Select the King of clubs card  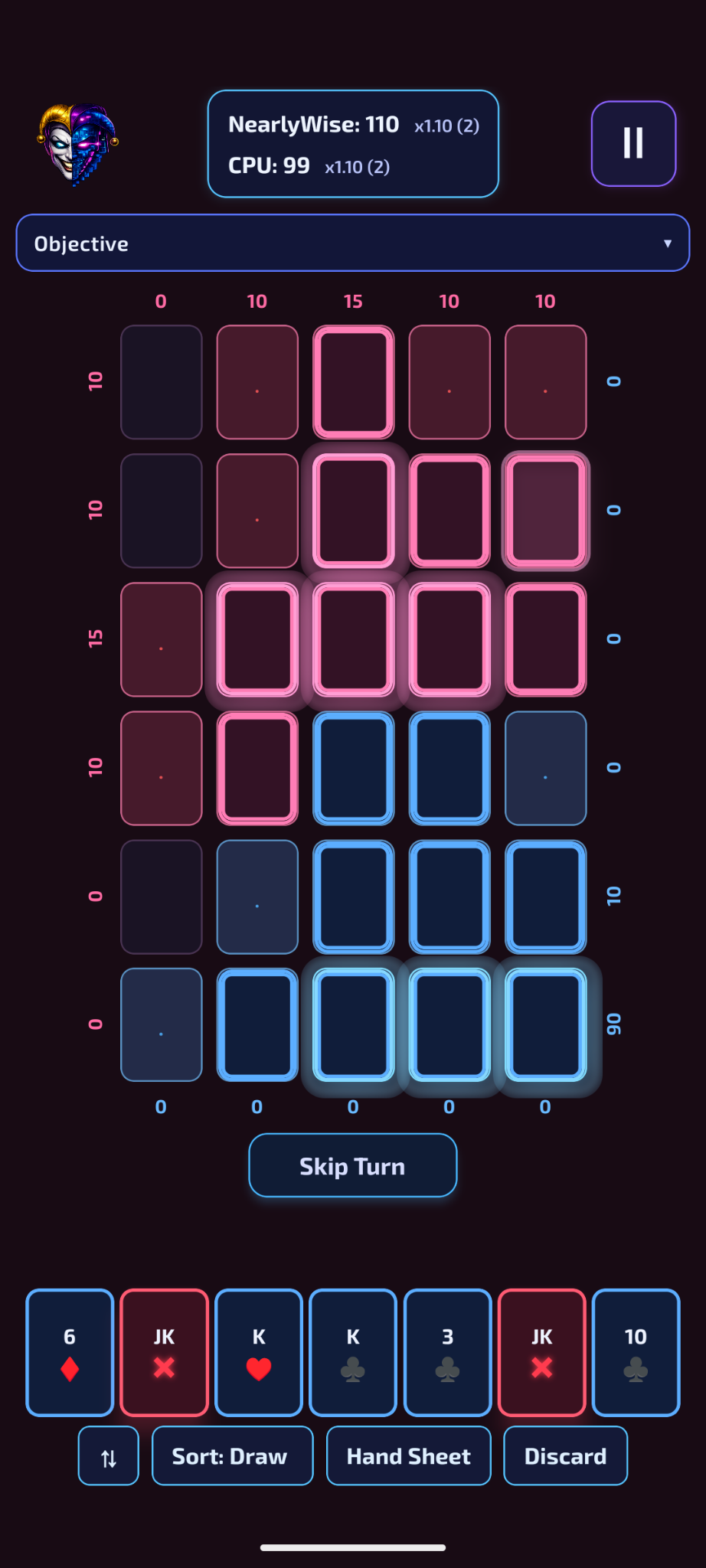click(353, 1352)
